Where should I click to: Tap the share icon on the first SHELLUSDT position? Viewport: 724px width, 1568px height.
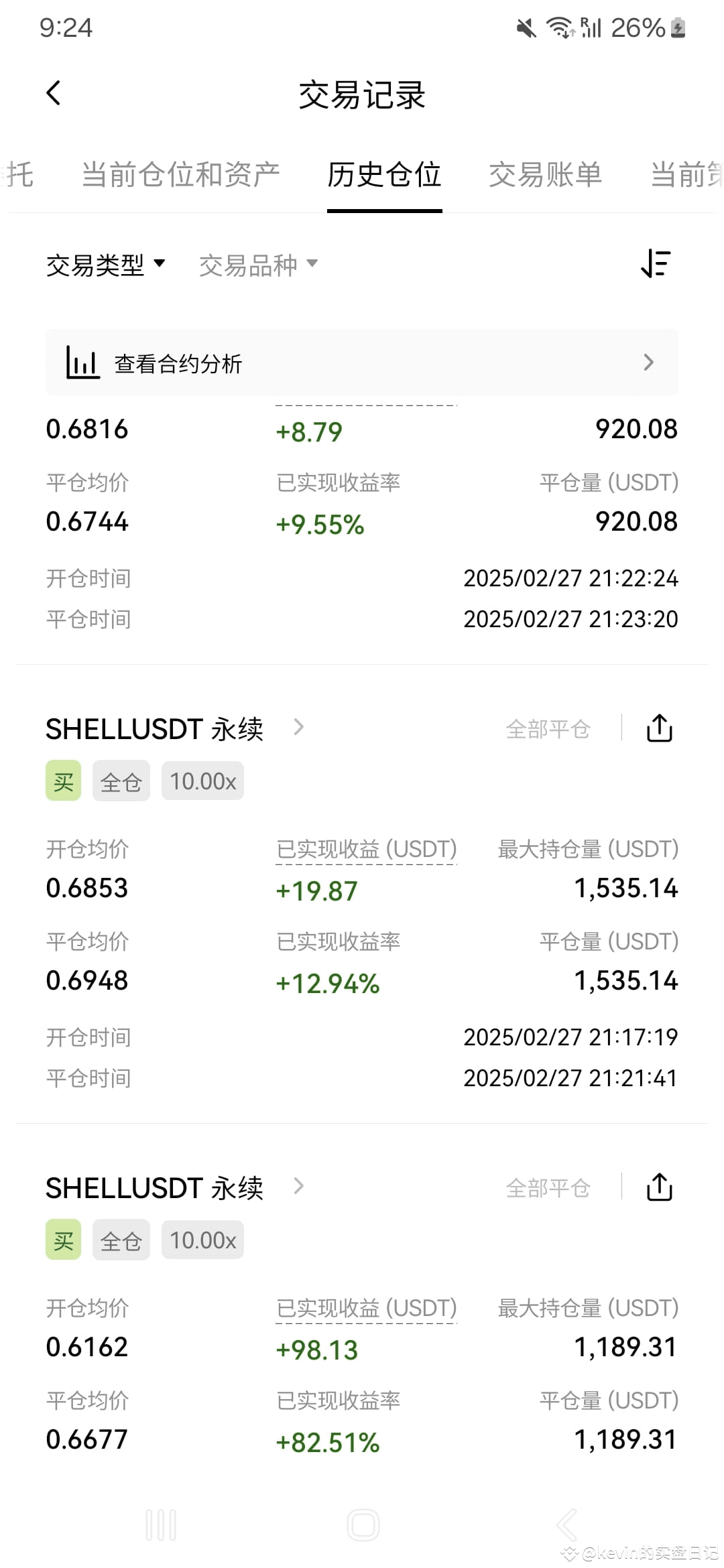pos(660,728)
